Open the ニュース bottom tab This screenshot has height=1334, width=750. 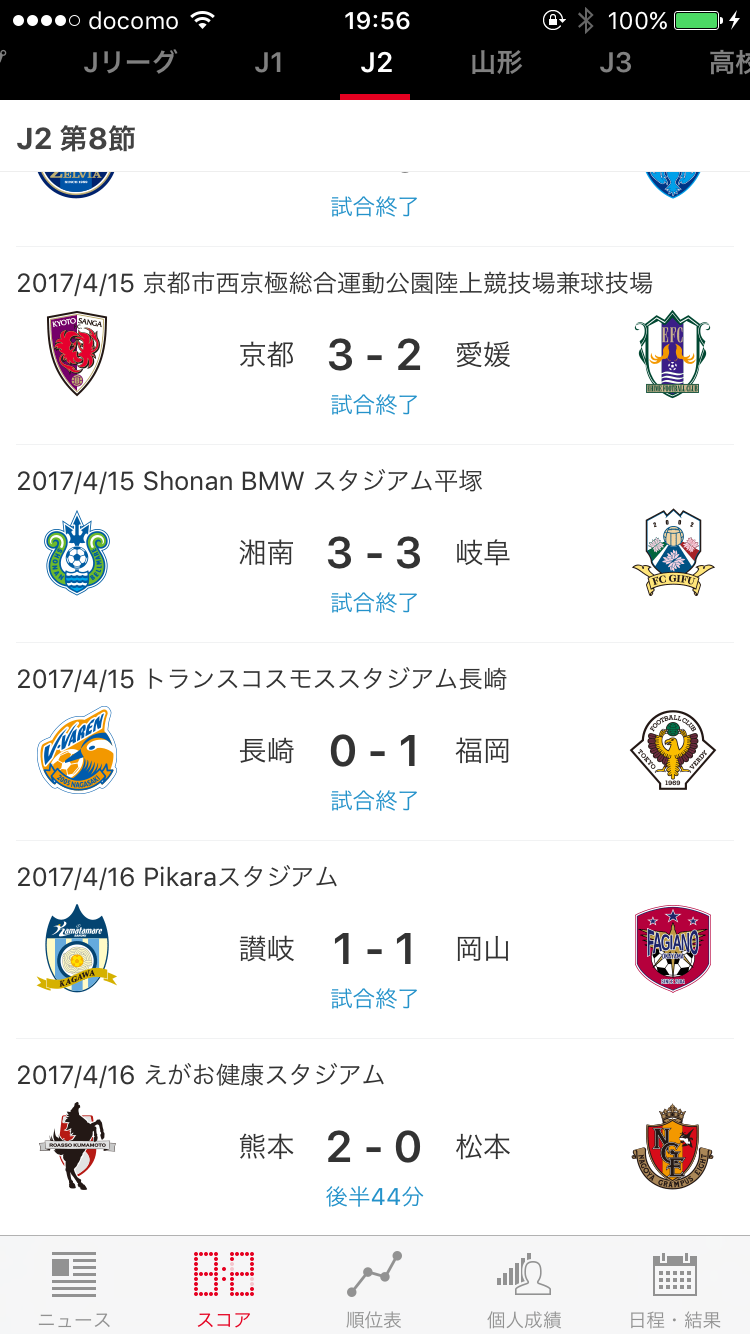click(x=74, y=1288)
